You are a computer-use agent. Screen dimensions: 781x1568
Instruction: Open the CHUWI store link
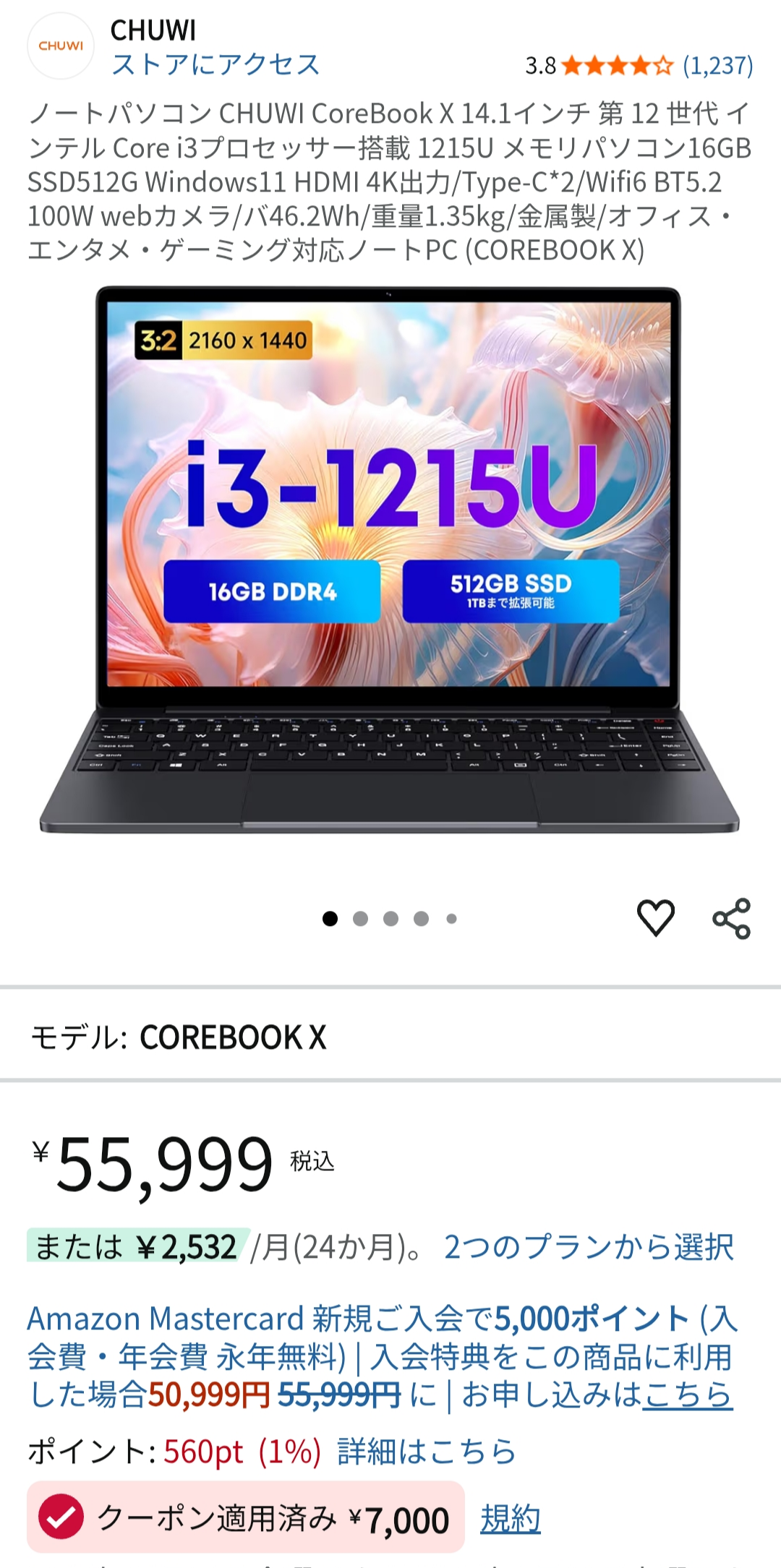(215, 64)
